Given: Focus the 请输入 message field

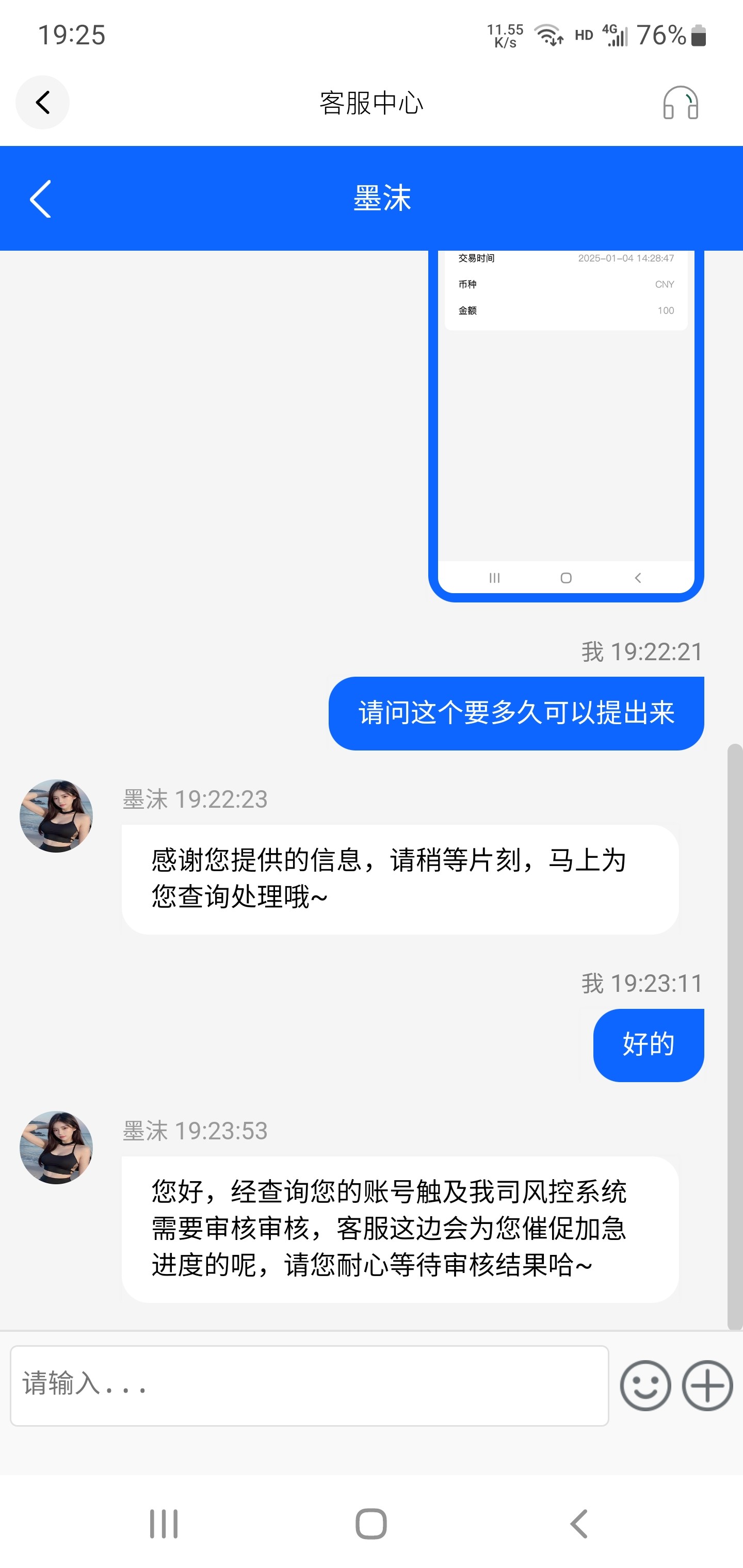Looking at the screenshot, I should (x=310, y=1385).
